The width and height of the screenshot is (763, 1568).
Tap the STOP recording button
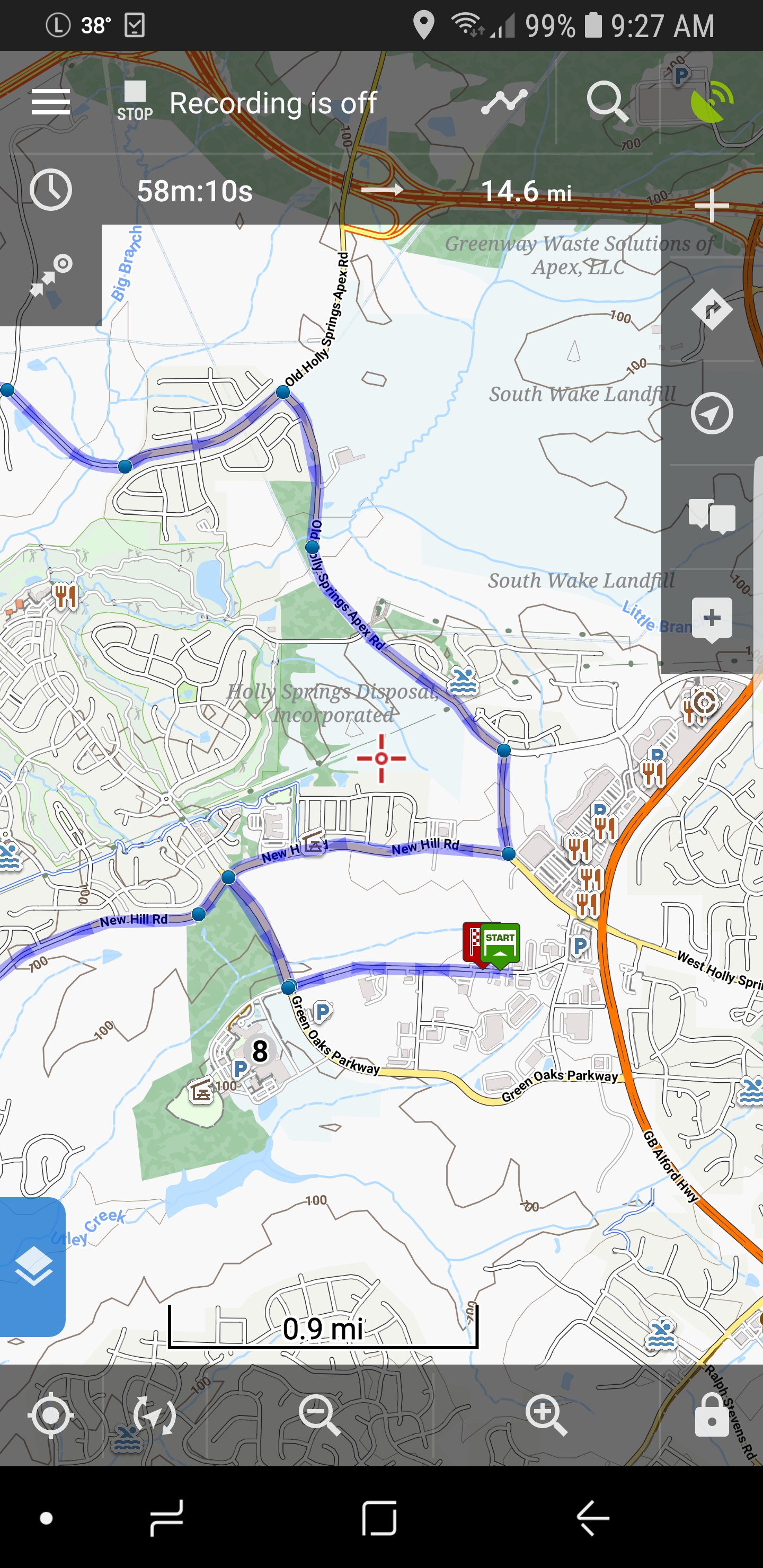pyautogui.click(x=135, y=101)
